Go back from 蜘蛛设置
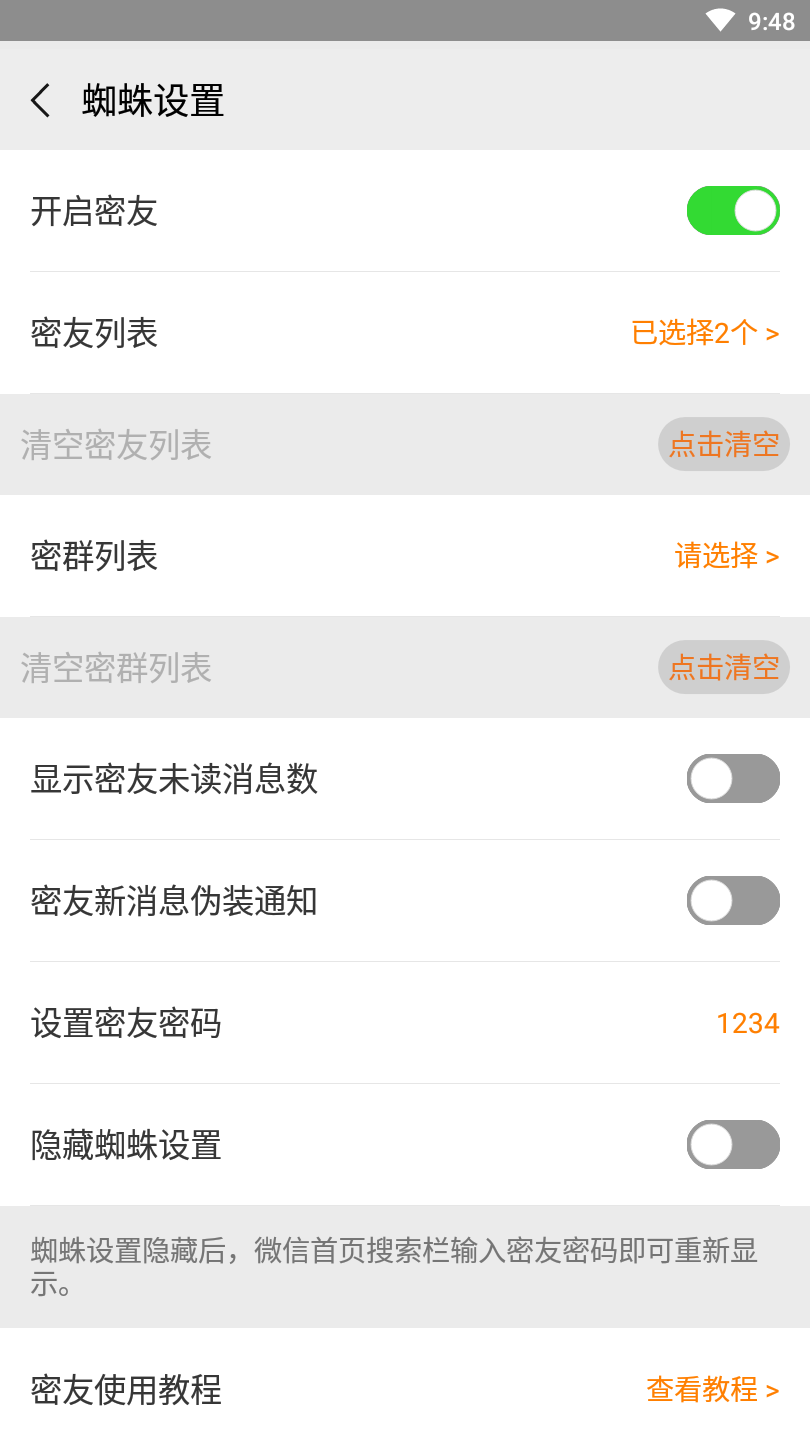The image size is (810, 1440). (x=41, y=101)
